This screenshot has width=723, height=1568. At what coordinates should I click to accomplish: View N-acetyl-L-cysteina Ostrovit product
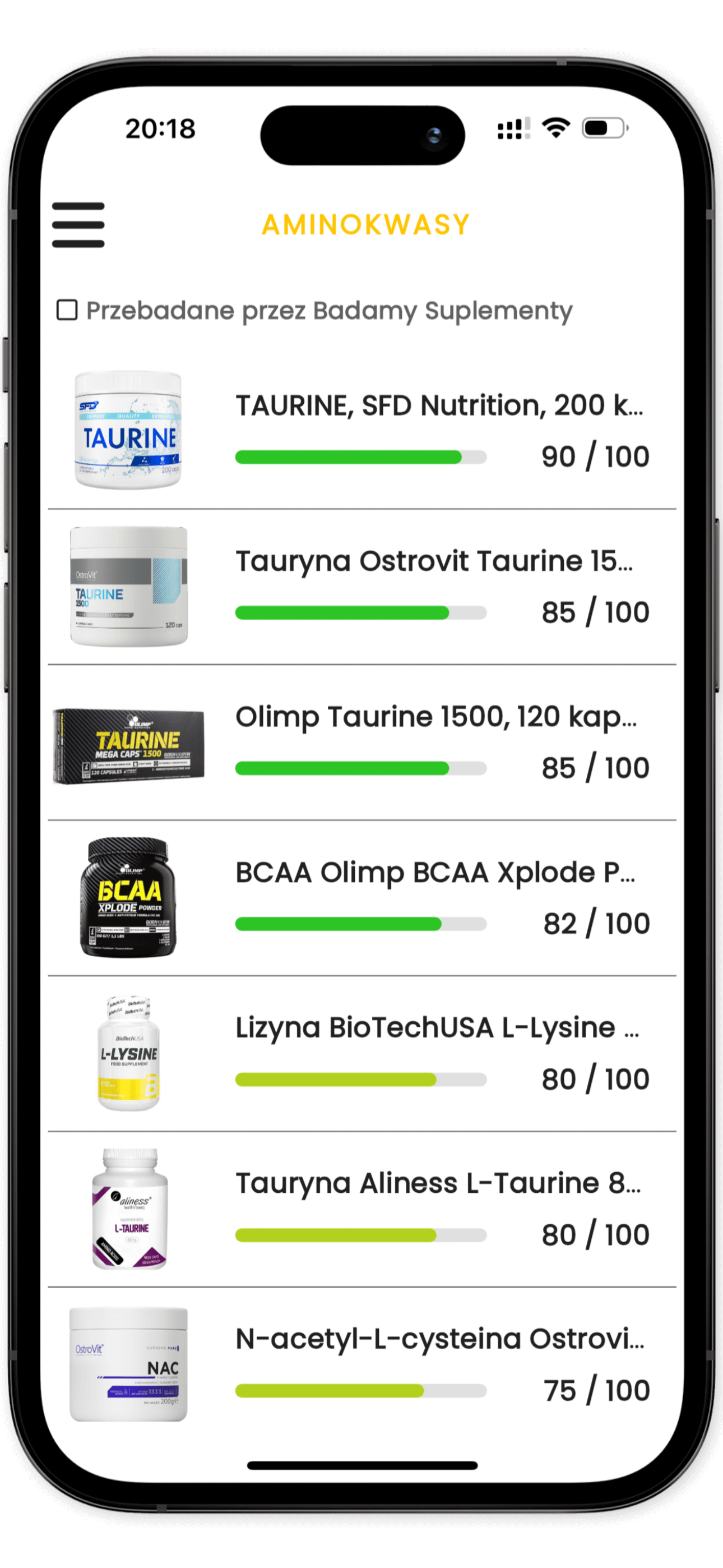pyautogui.click(x=439, y=1340)
